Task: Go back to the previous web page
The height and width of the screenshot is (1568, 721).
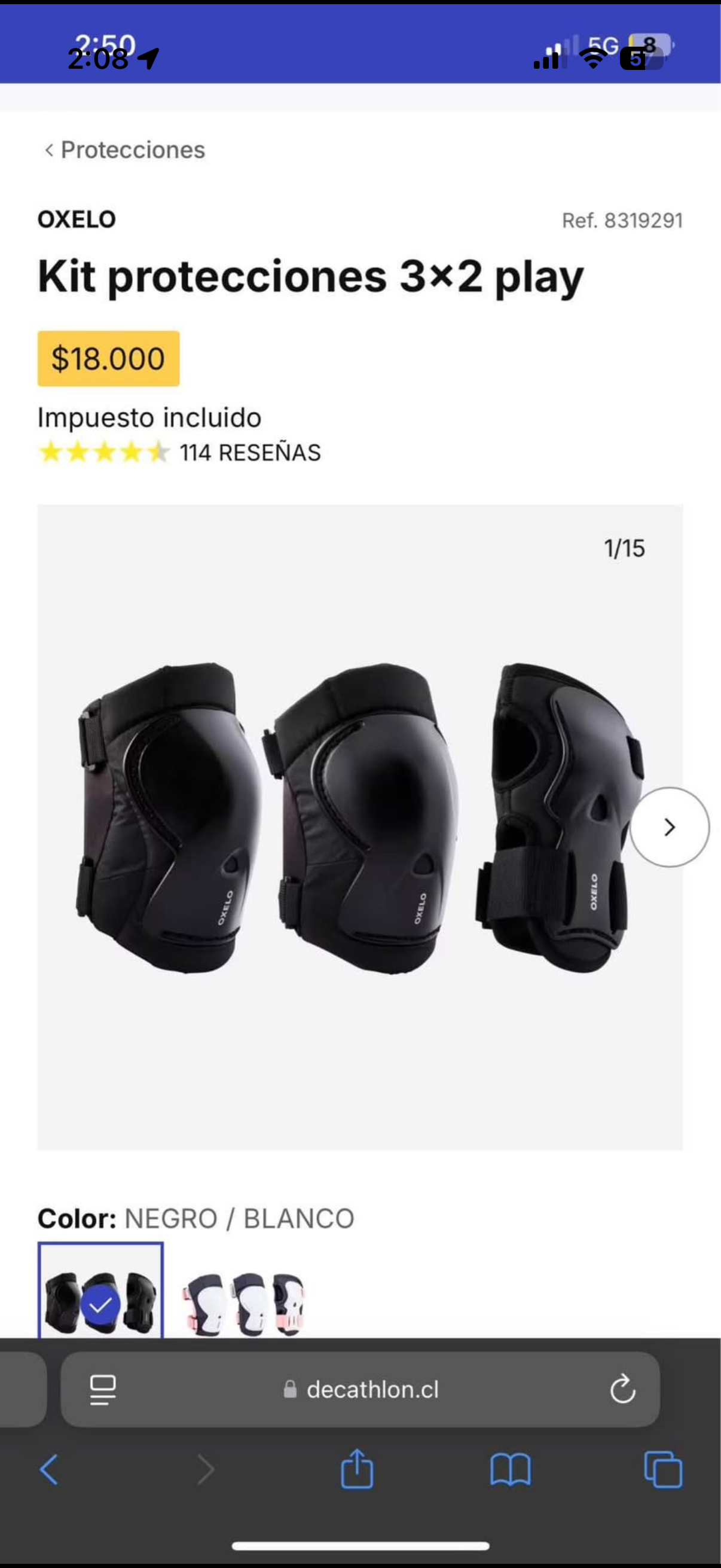Action: 49,1470
